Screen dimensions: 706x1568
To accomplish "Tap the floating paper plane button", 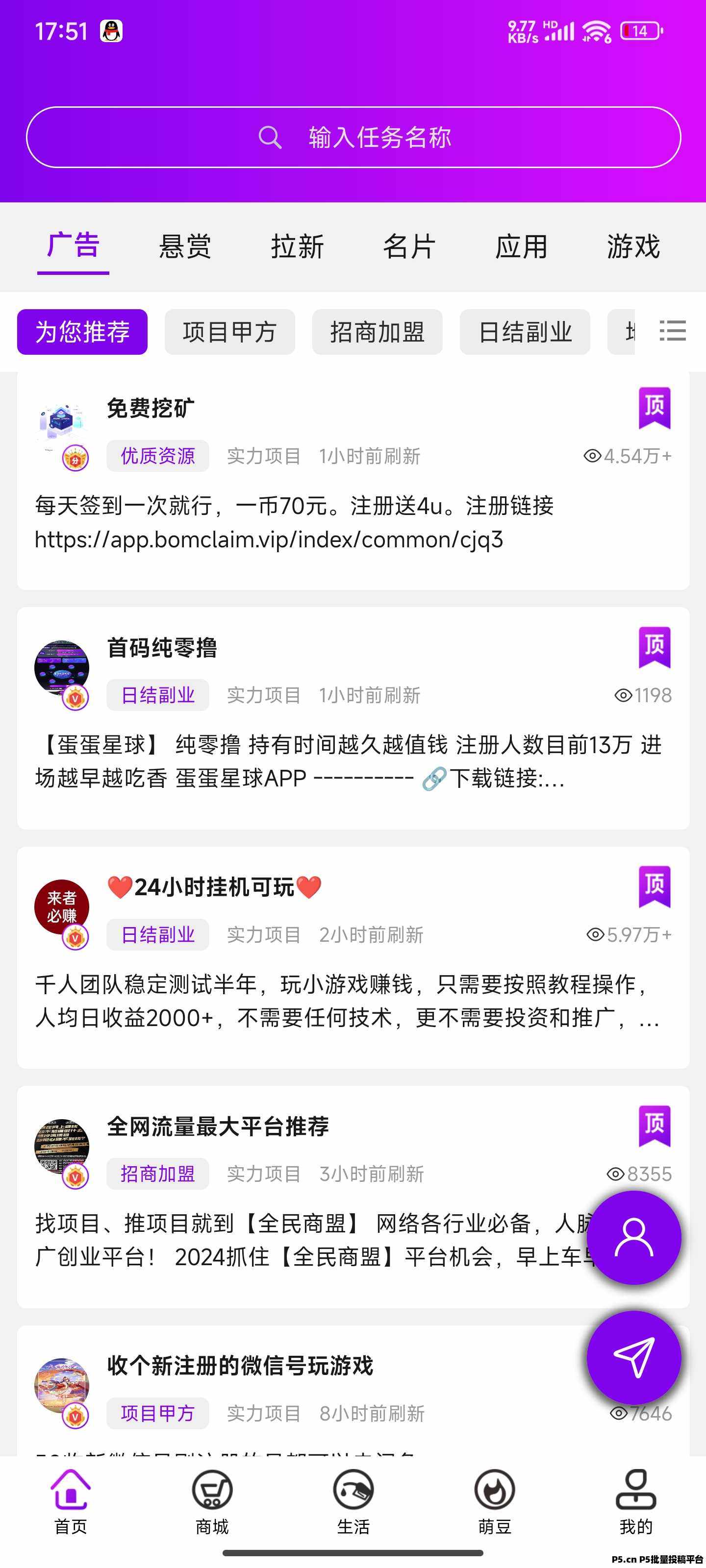I will (633, 1357).
